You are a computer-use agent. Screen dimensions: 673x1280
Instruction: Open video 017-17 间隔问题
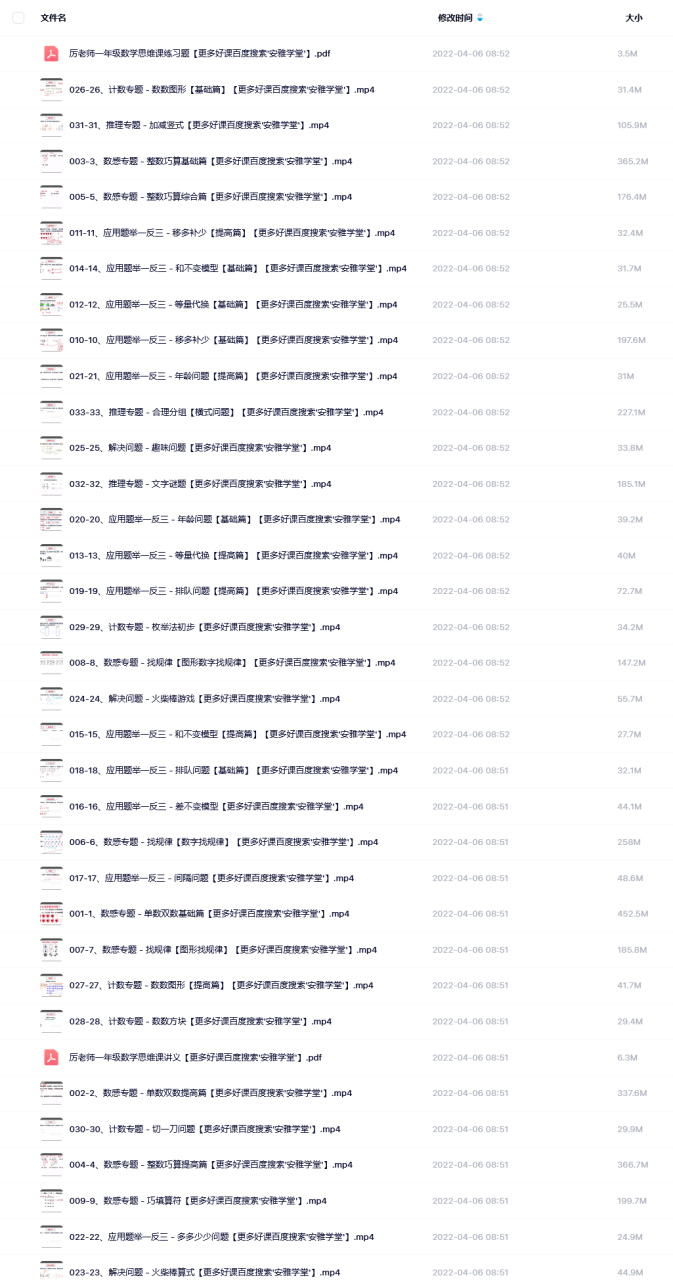211,878
